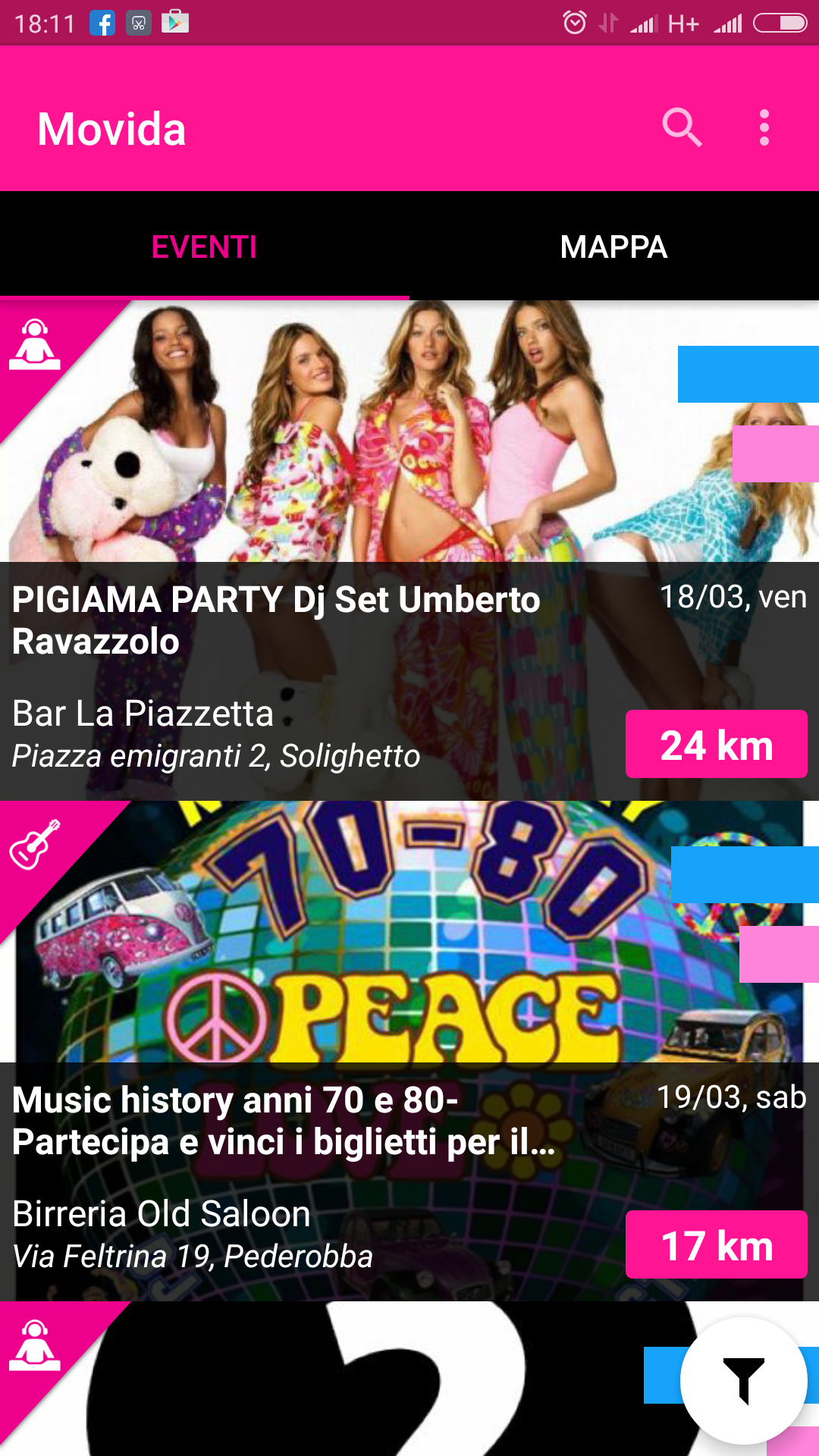Select the EVENTI tab
The width and height of the screenshot is (819, 1456).
(x=204, y=246)
